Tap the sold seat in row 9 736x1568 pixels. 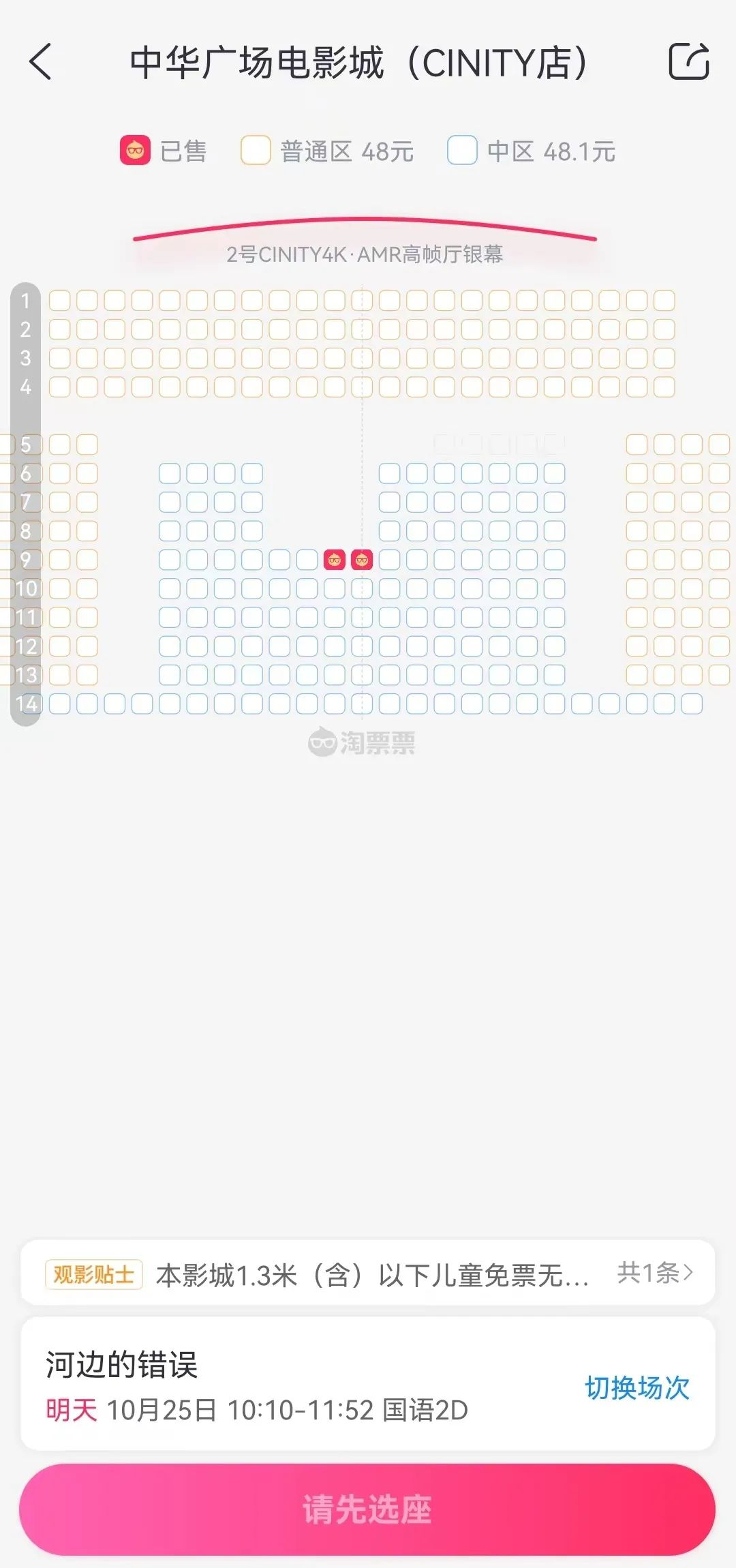pyautogui.click(x=334, y=560)
